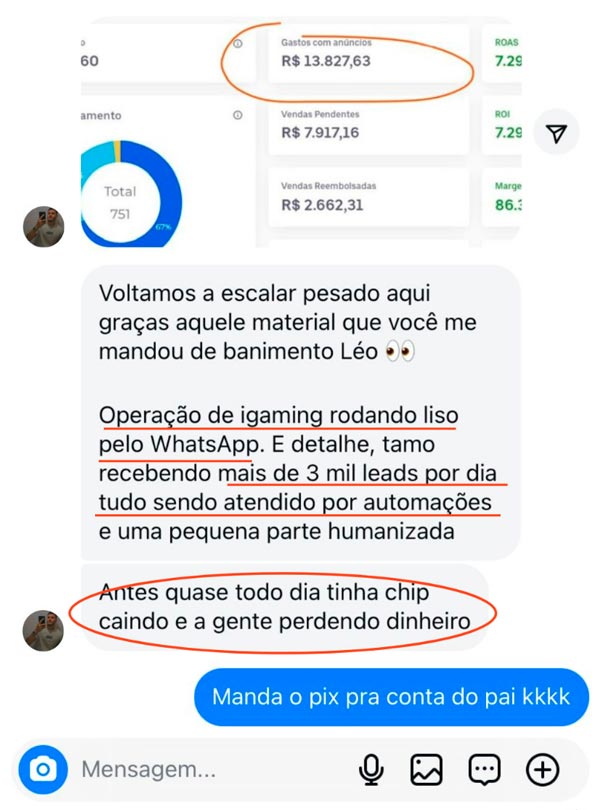Viewport: 600px width, 810px height.
Task: Open the photo gallery picker
Action: click(x=427, y=769)
